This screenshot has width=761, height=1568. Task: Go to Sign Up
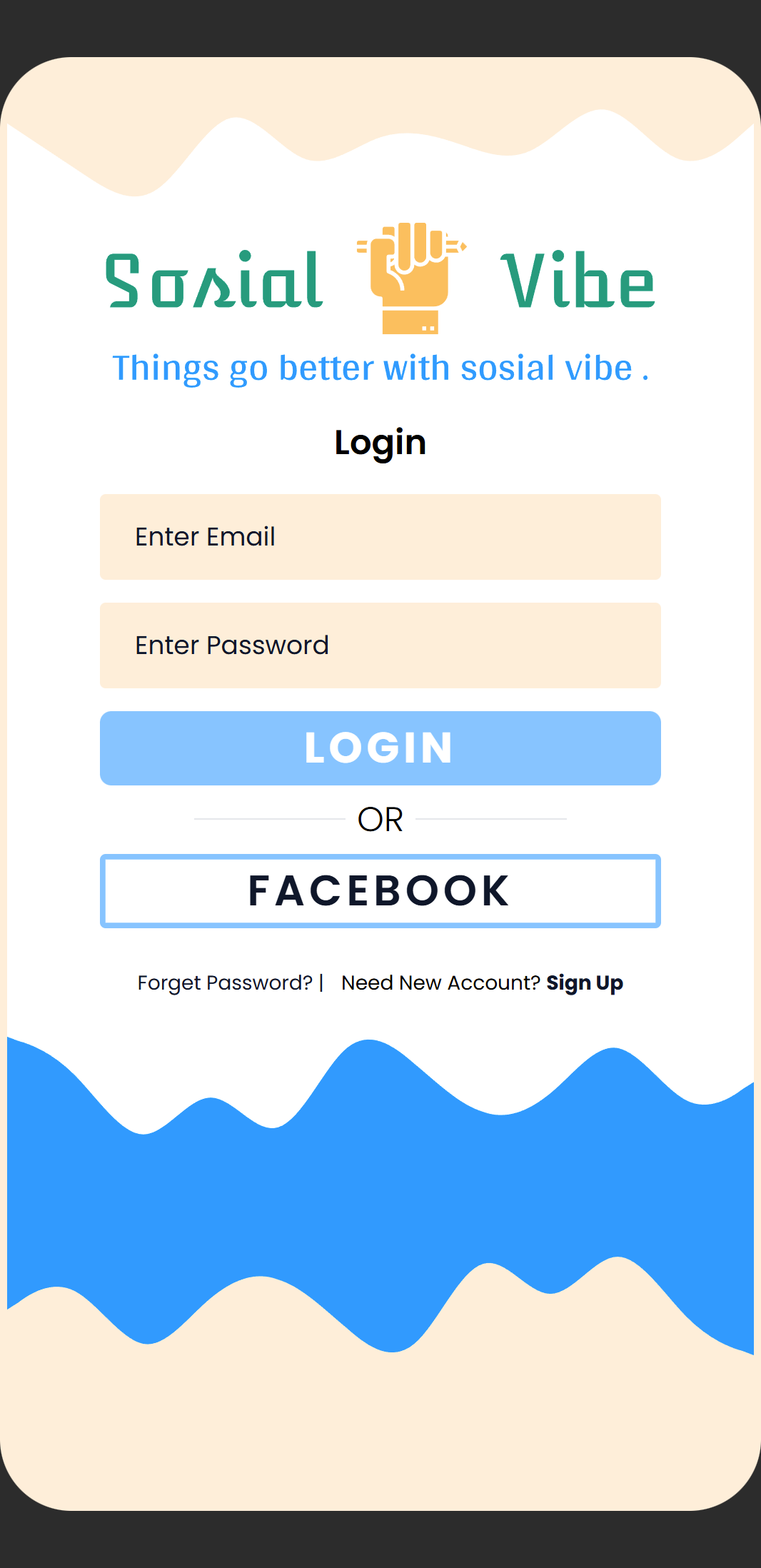tap(584, 983)
